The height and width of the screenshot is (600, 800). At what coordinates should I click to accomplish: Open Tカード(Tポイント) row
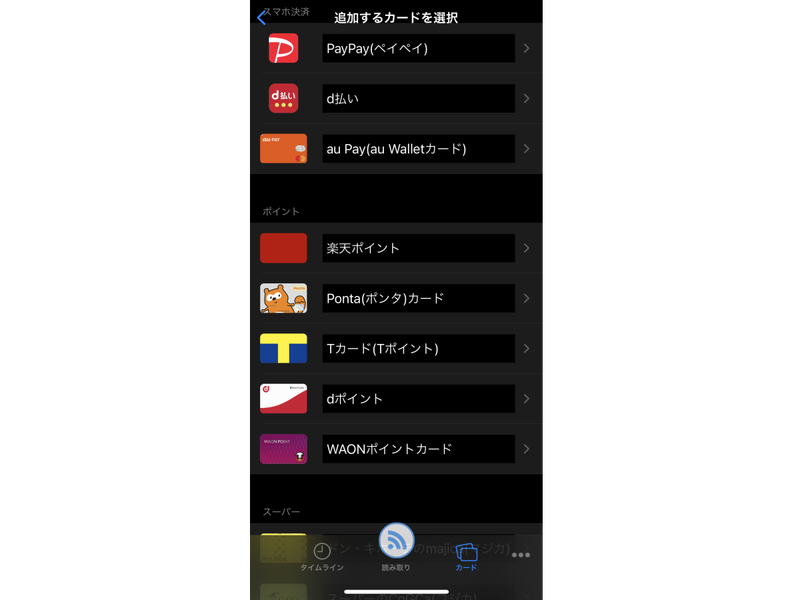pos(418,348)
